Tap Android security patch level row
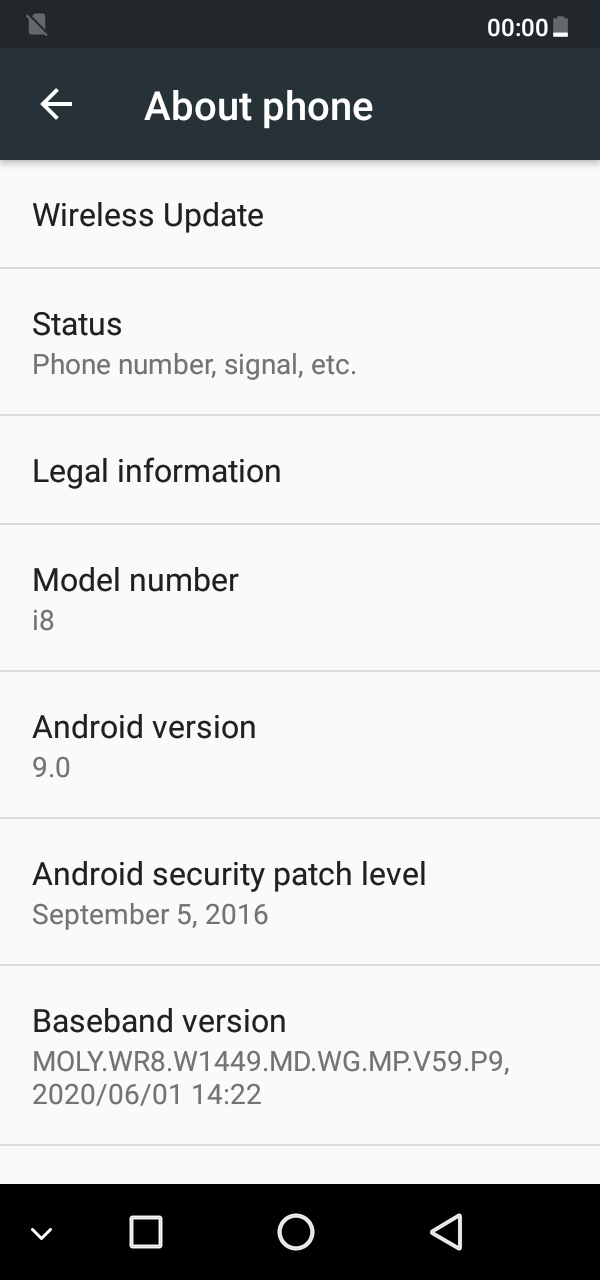Screen dimensions: 600x1280 pos(300,892)
